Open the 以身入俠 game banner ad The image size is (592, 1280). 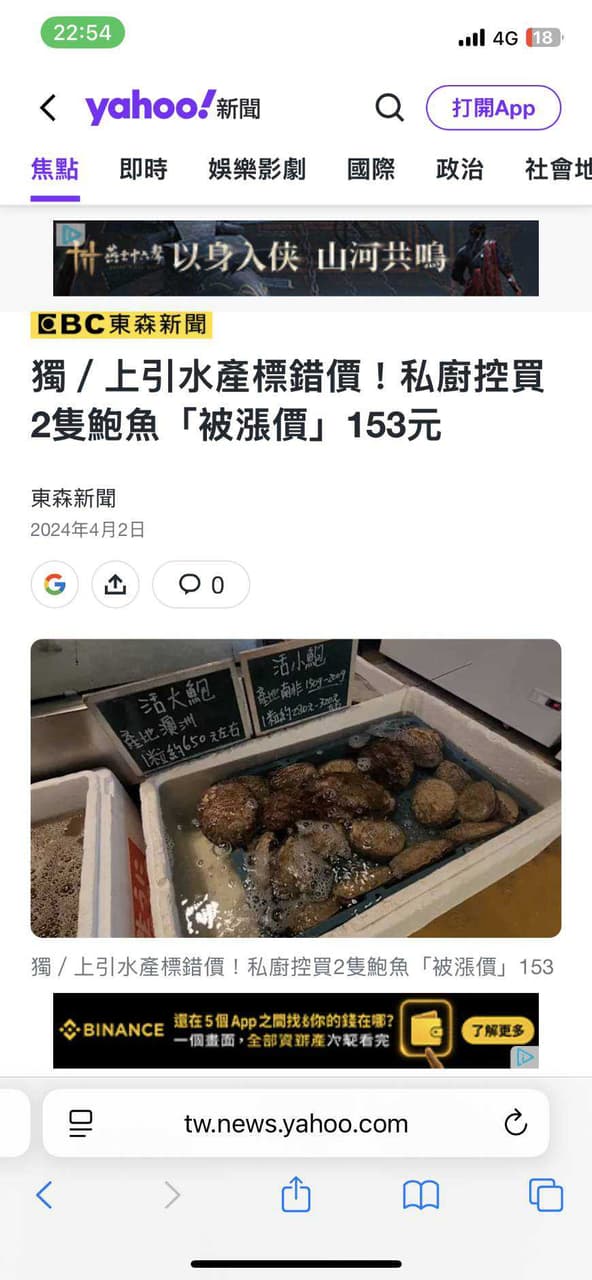tap(296, 258)
